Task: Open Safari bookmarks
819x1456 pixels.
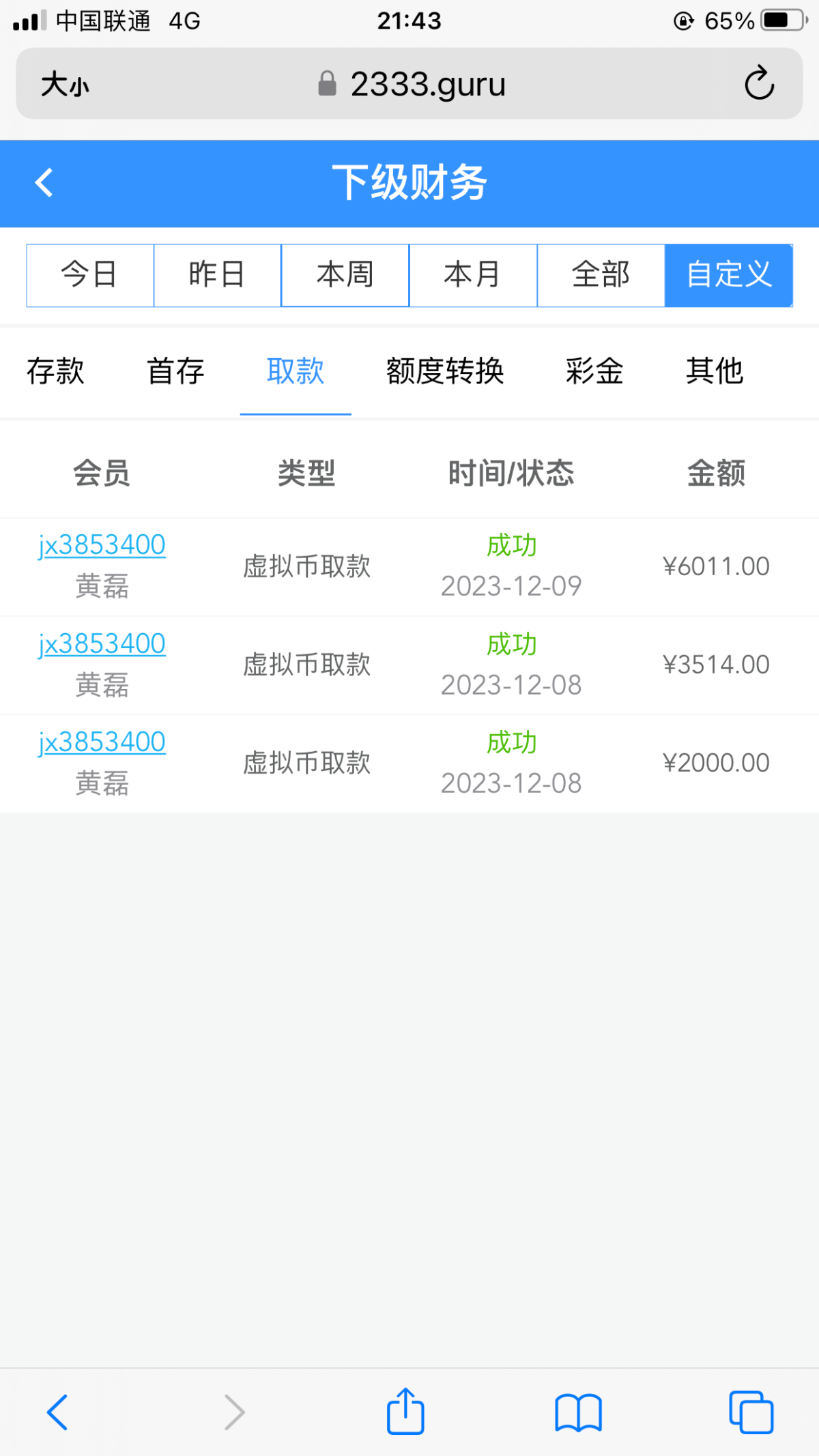Action: (x=578, y=1411)
